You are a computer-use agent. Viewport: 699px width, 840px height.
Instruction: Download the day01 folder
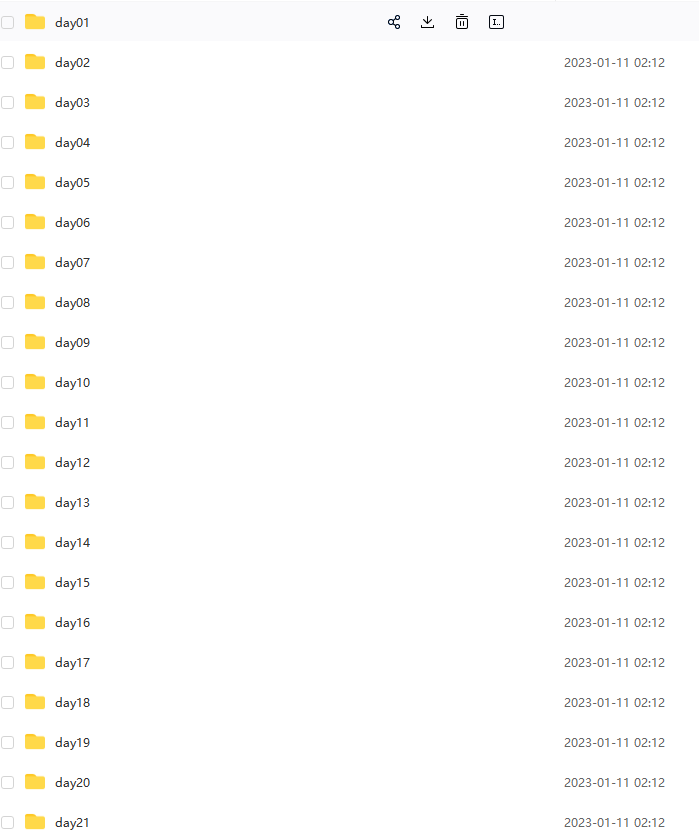click(x=427, y=22)
